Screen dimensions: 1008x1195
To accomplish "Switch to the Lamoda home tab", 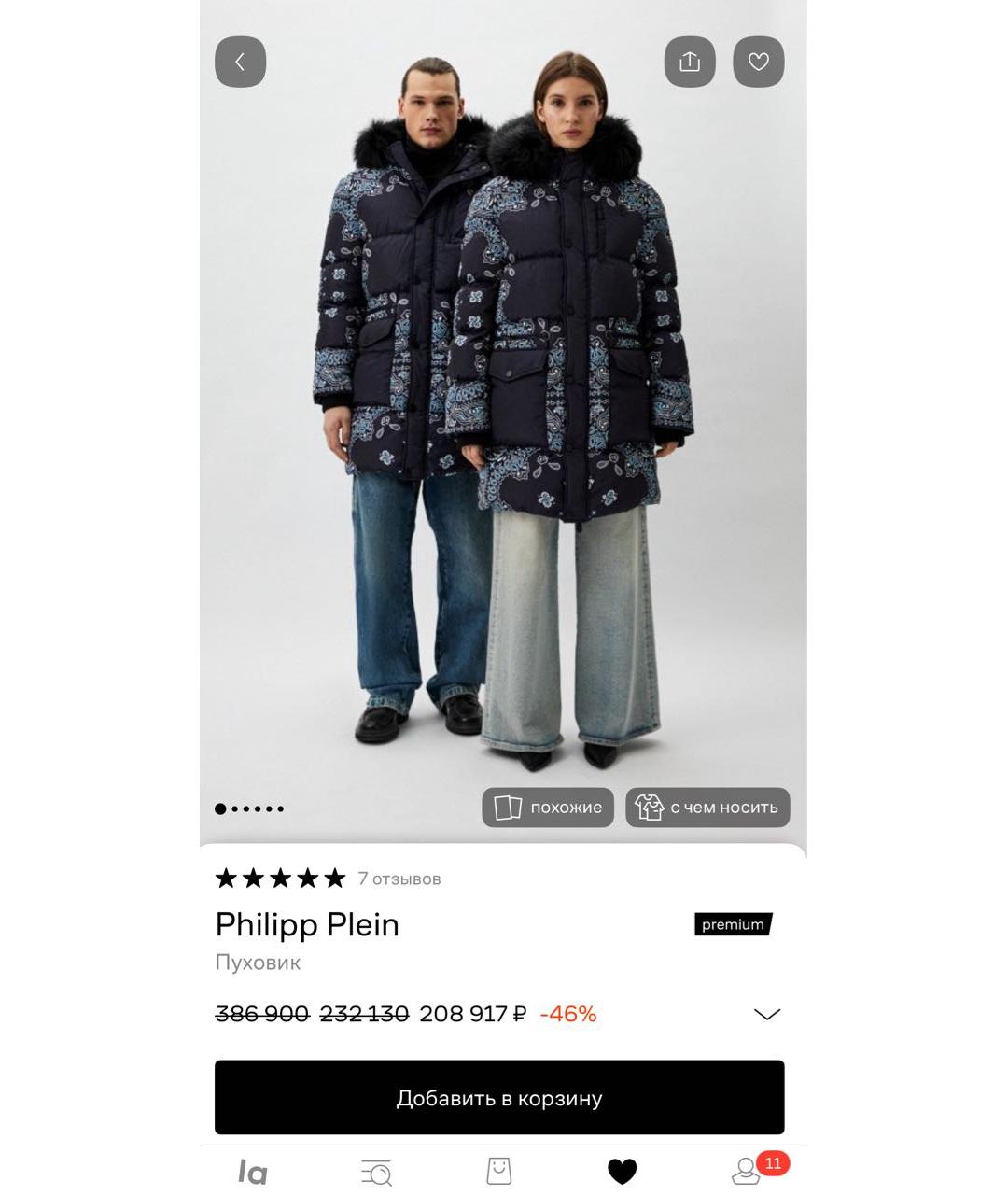I will (x=253, y=1171).
